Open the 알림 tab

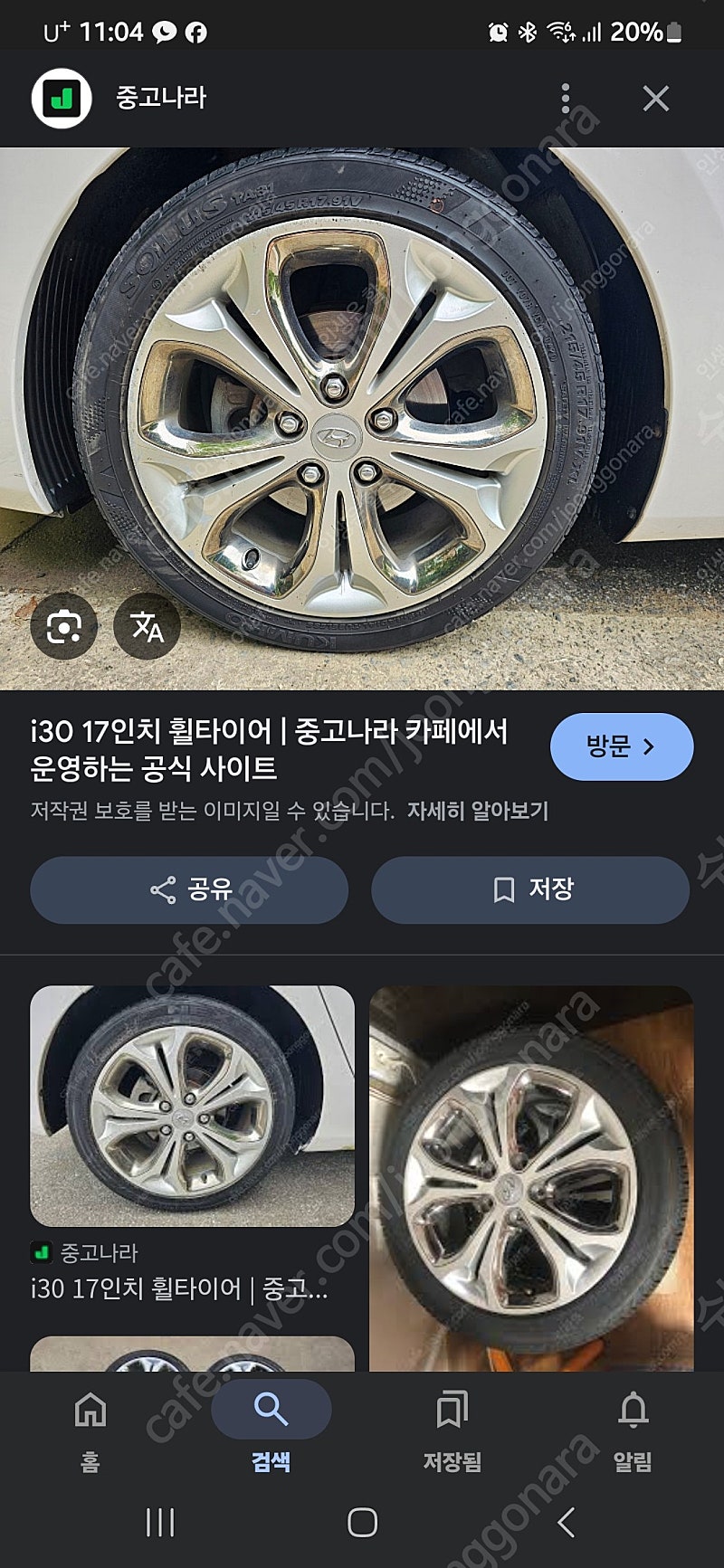633,1428
